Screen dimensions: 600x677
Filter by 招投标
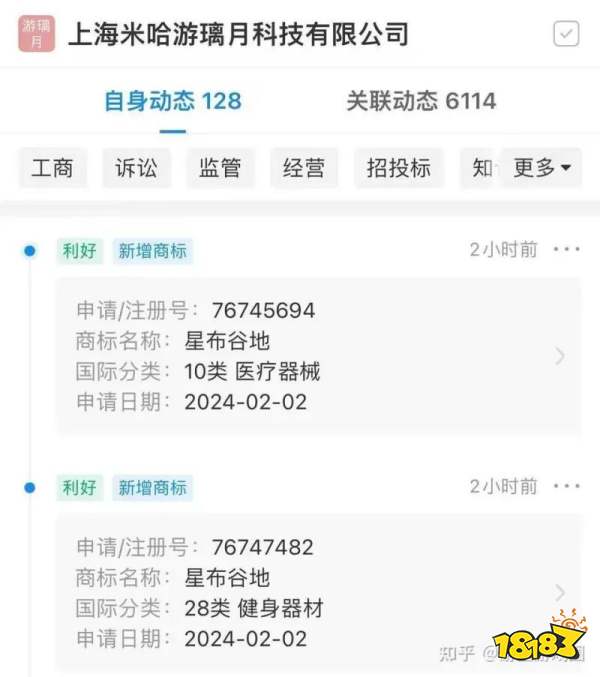point(398,168)
